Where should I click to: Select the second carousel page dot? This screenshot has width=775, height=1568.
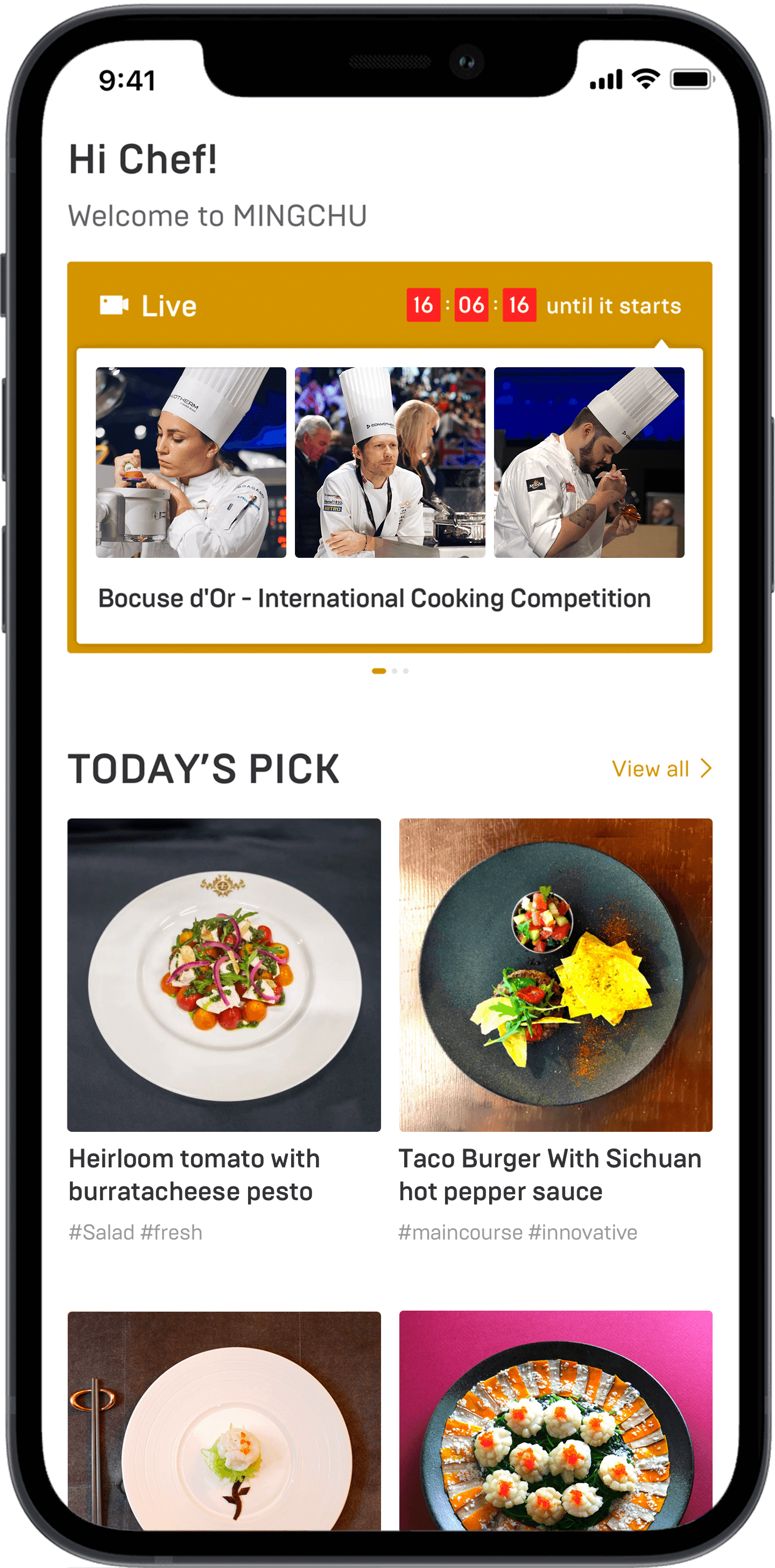395,671
